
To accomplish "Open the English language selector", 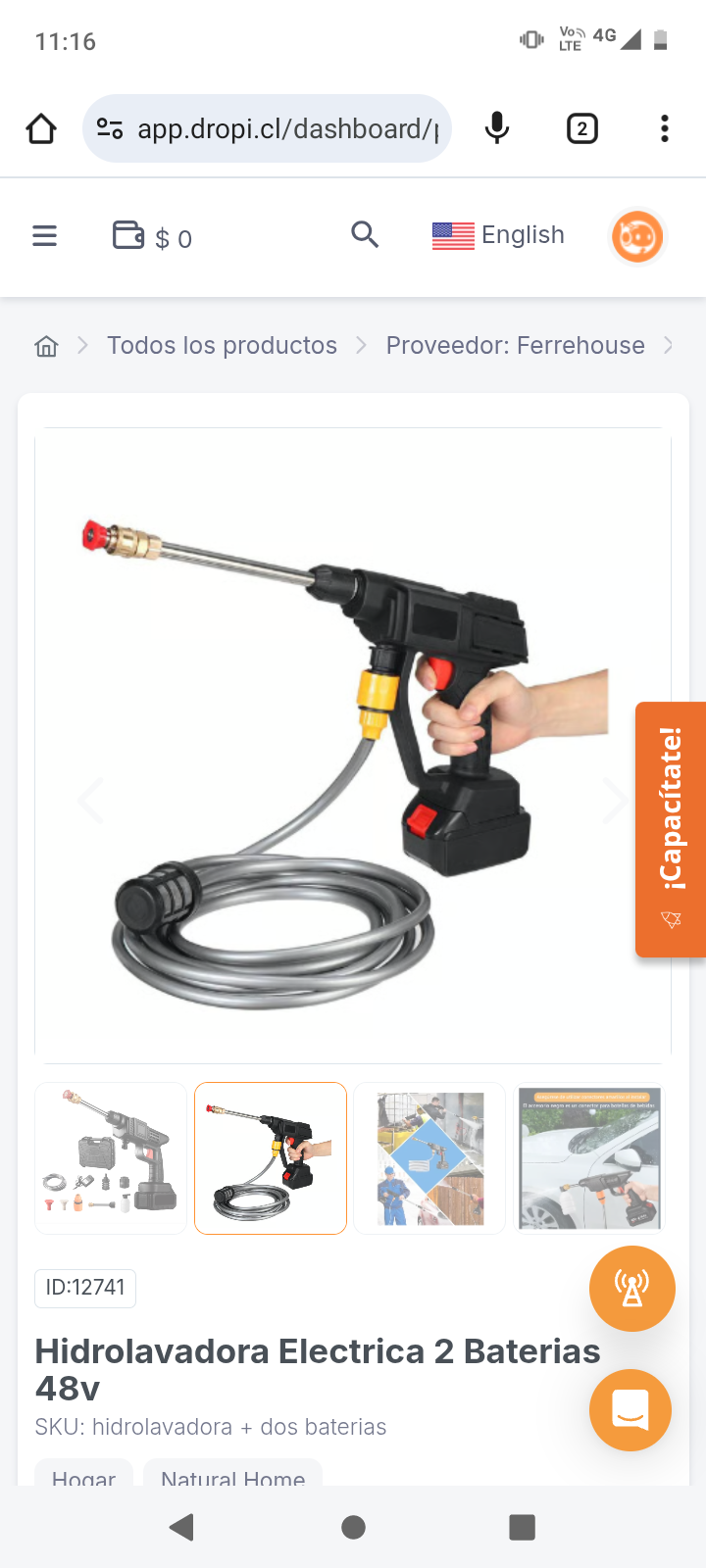I will click(x=498, y=235).
